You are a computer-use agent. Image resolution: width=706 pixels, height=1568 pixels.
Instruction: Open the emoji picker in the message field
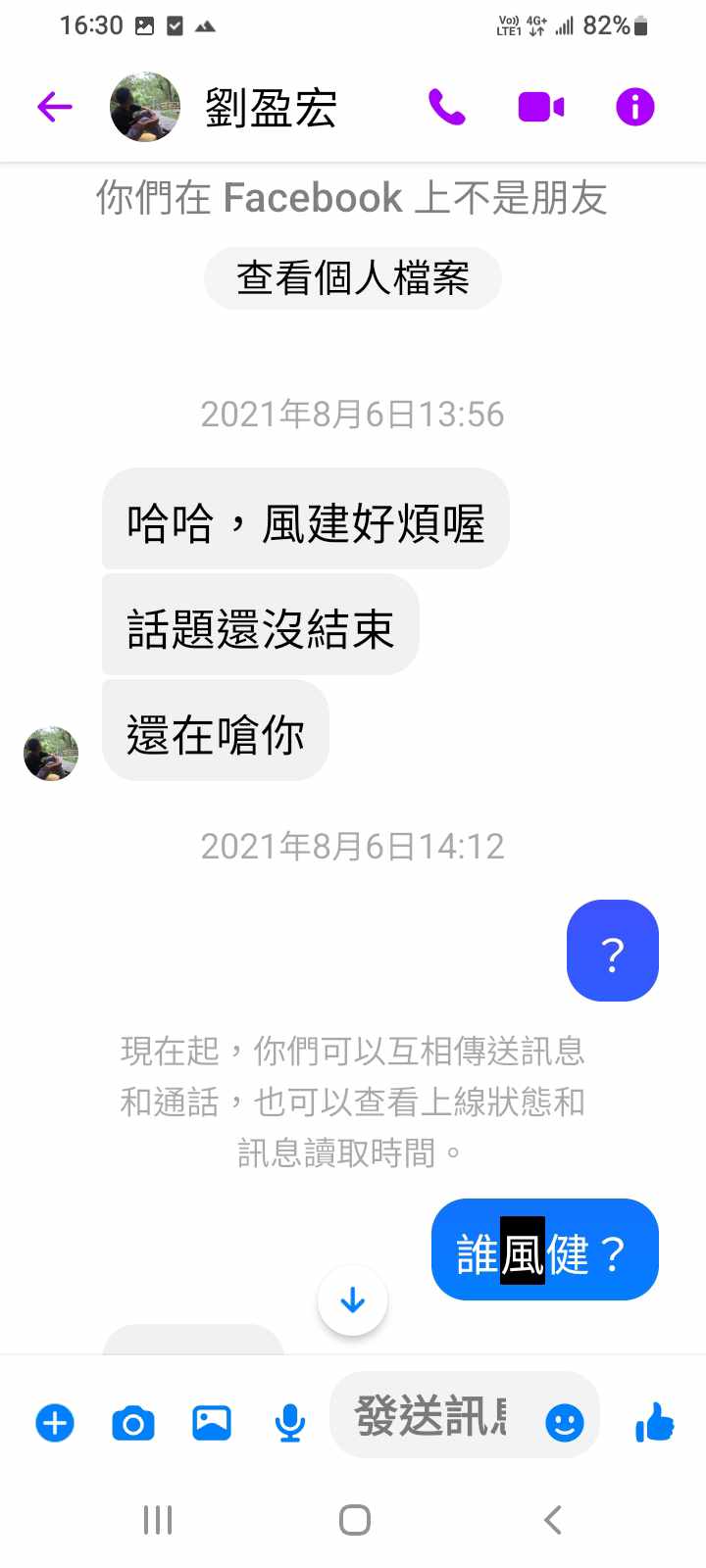click(x=564, y=1422)
